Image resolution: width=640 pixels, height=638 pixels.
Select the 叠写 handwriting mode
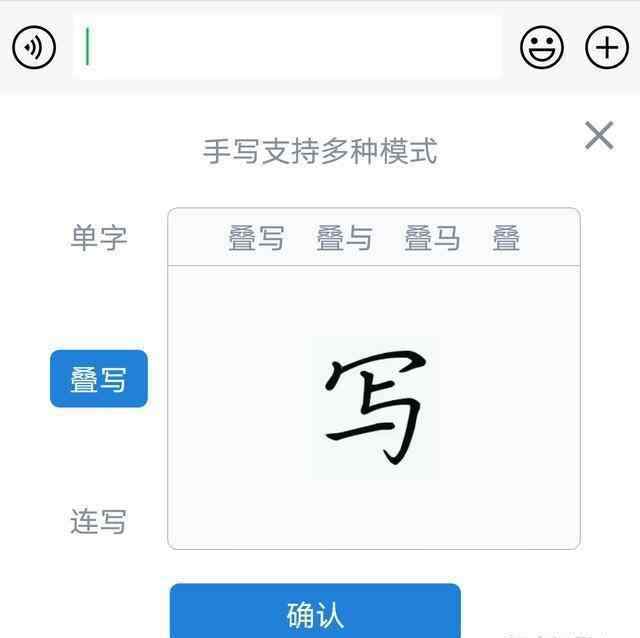99,379
